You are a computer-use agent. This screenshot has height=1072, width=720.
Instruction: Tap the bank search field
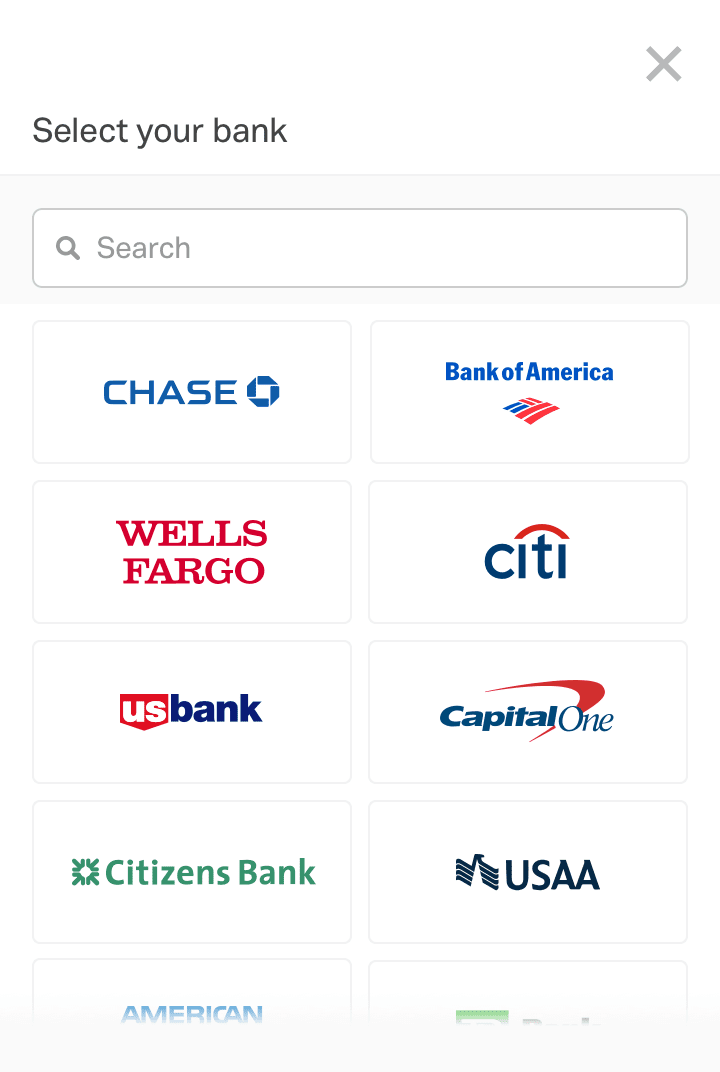coord(360,248)
